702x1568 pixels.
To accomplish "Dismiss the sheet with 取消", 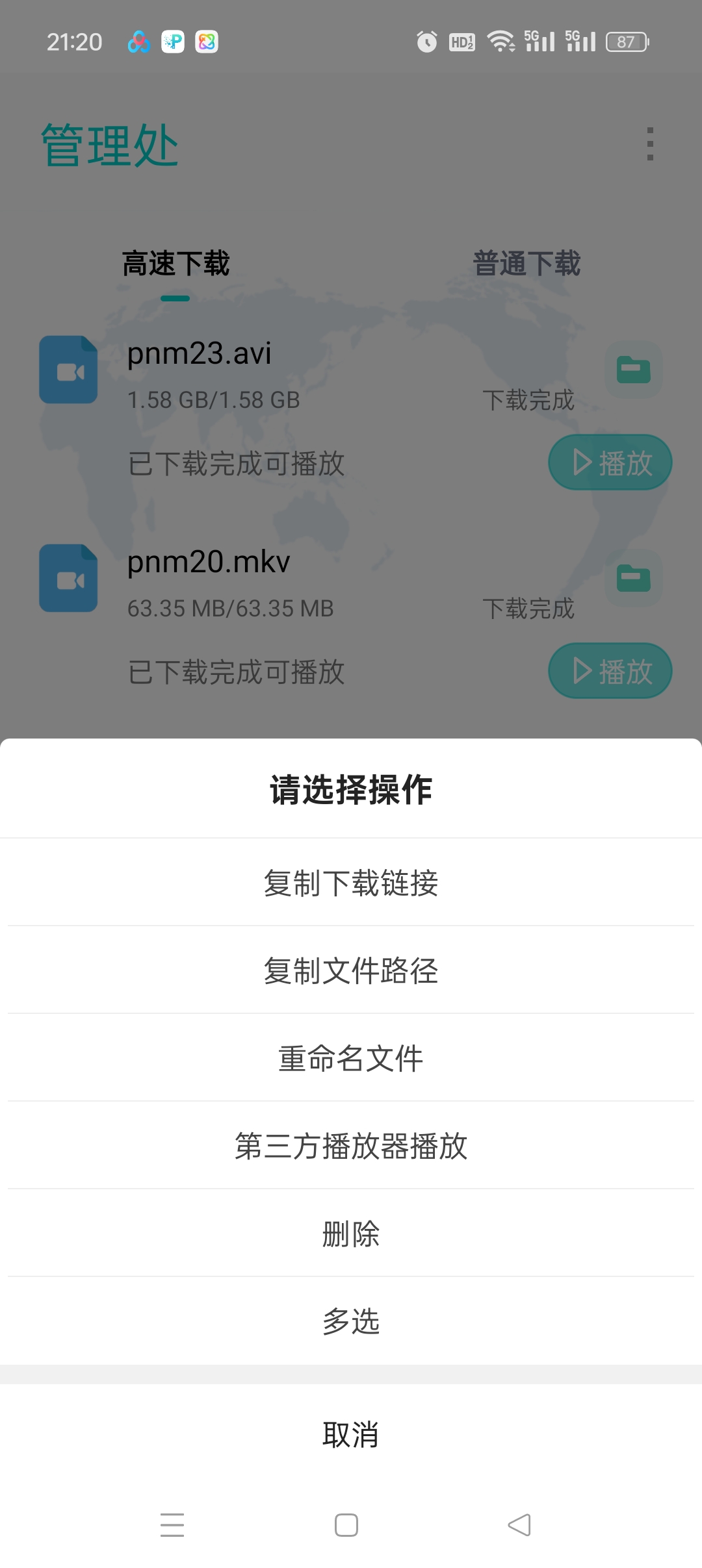I will pos(351,1434).
